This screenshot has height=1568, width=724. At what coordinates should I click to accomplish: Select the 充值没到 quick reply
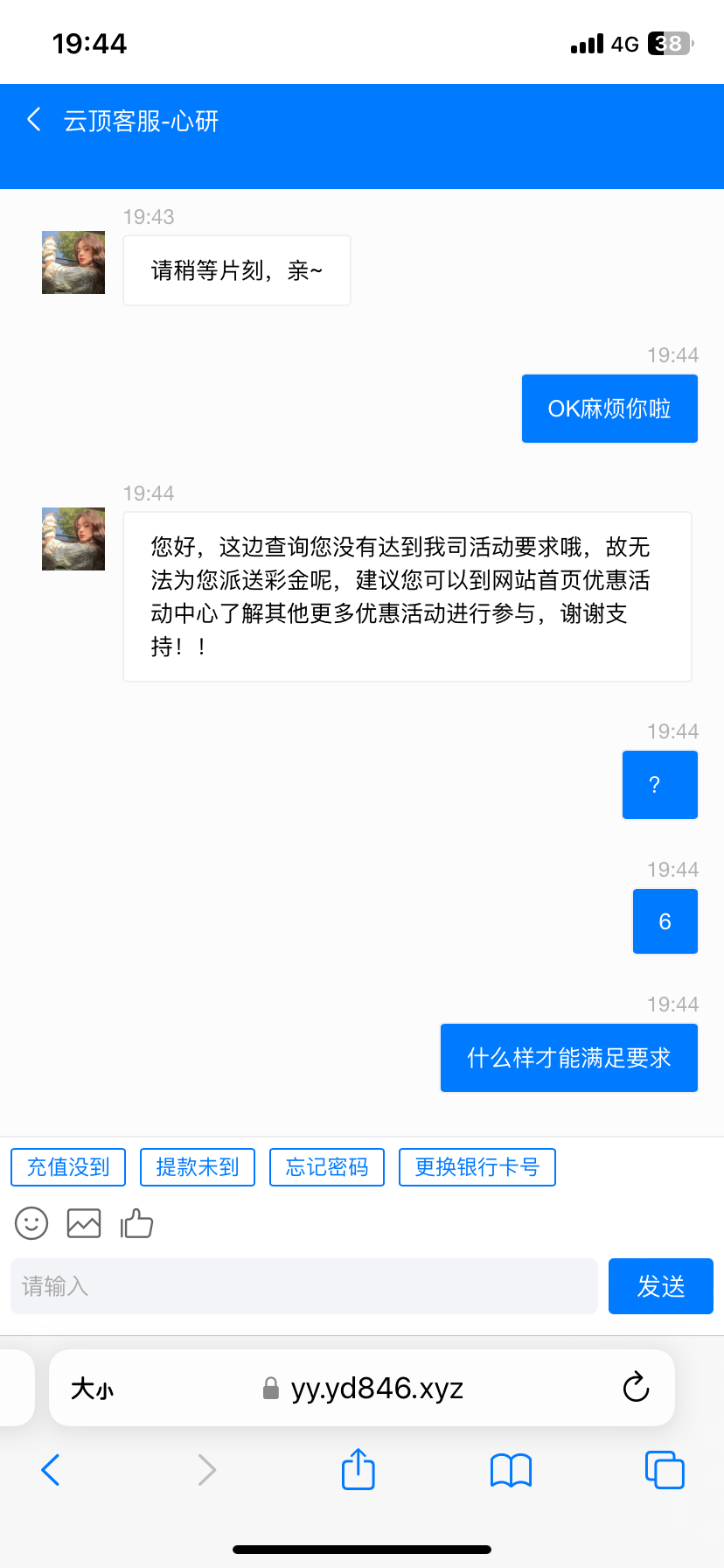(x=67, y=1166)
